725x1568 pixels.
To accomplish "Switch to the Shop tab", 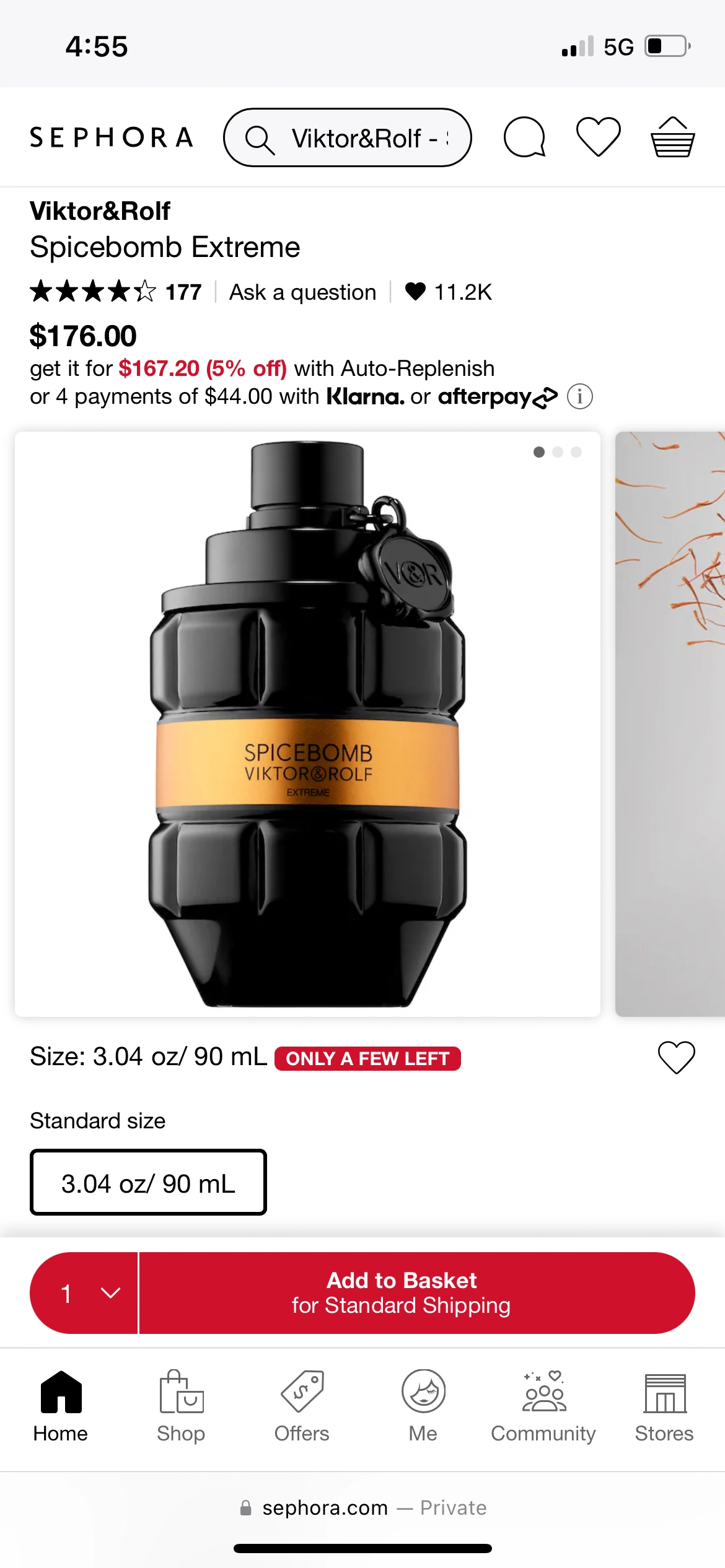I will point(181,1407).
